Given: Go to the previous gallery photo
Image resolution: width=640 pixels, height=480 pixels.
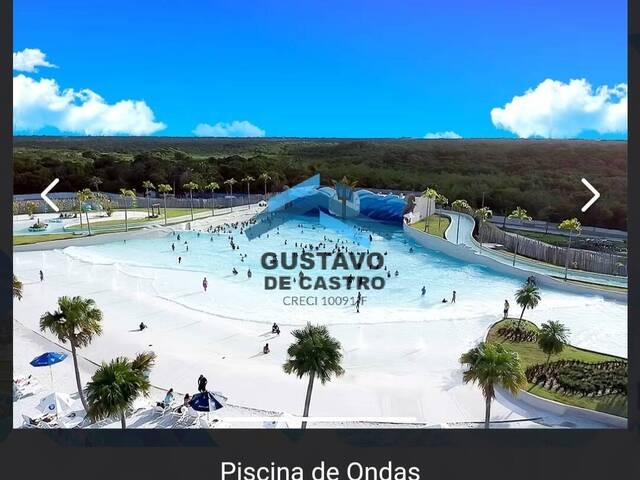Looking at the screenshot, I should [x=50, y=195].
